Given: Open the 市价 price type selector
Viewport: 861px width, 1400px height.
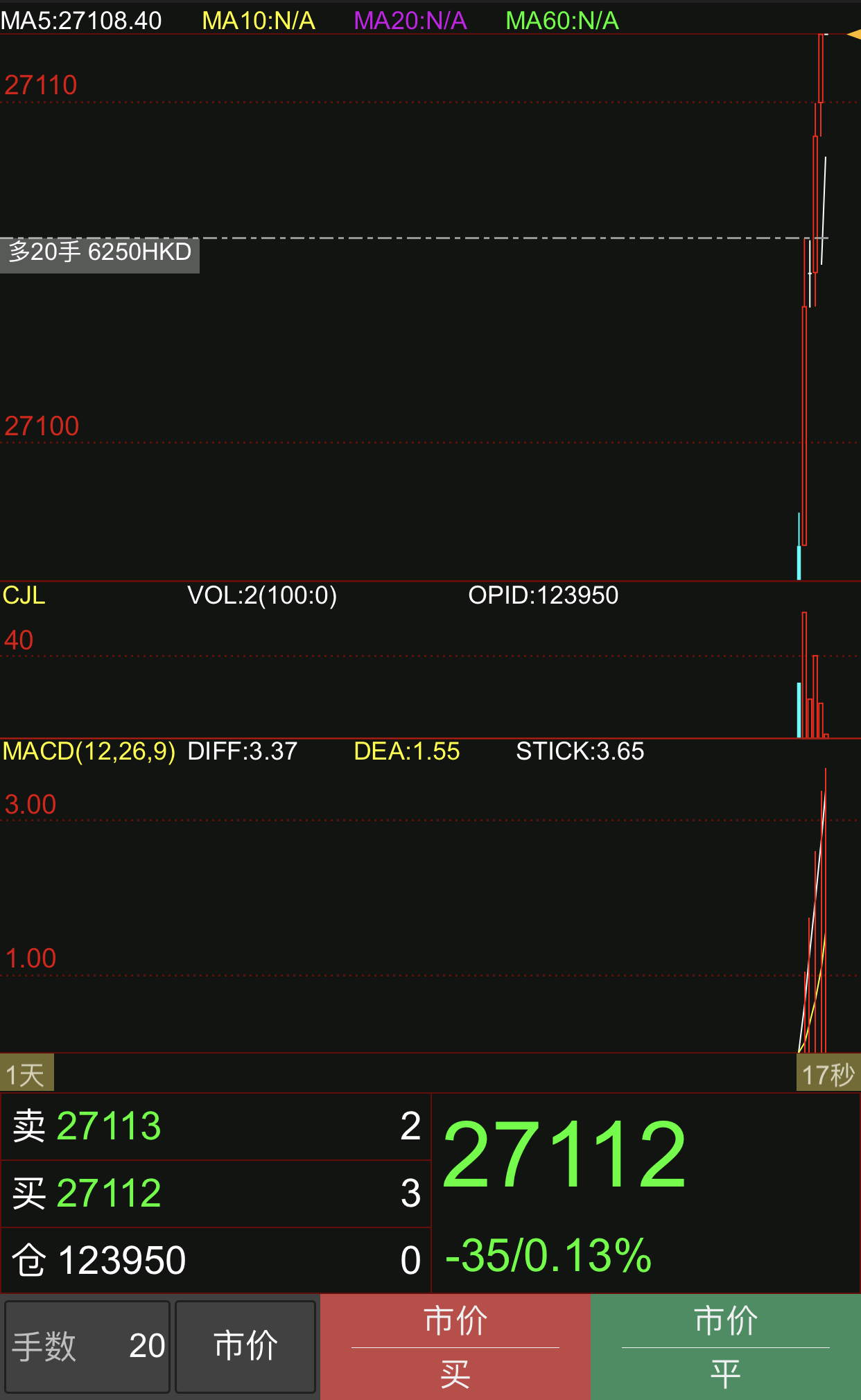Looking at the screenshot, I should click(245, 1347).
